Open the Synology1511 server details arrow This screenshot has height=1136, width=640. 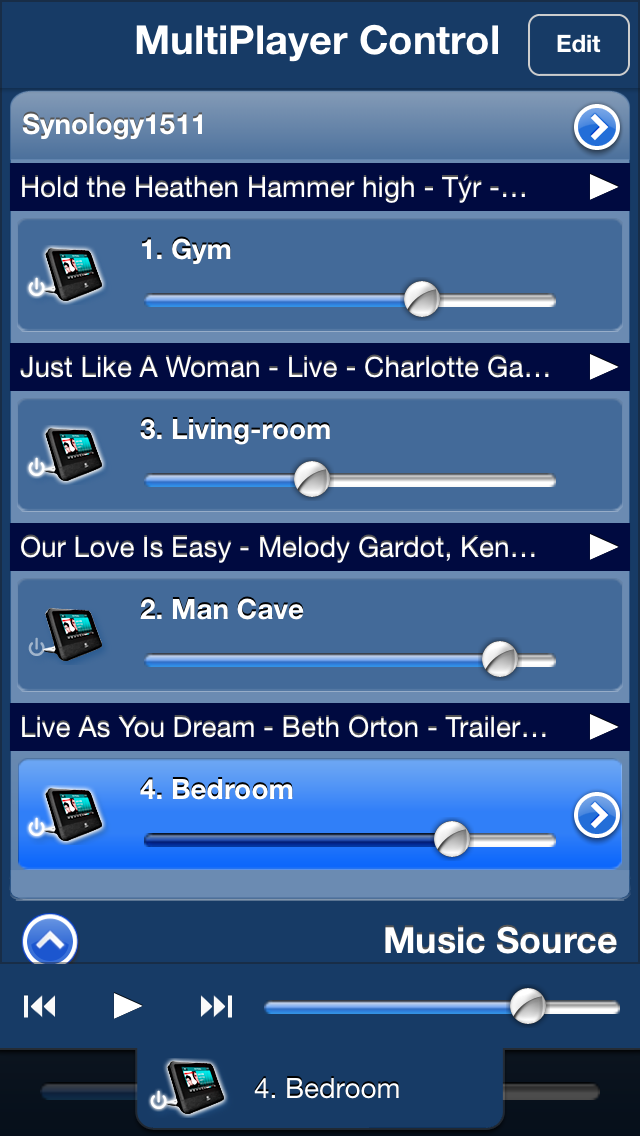596,127
